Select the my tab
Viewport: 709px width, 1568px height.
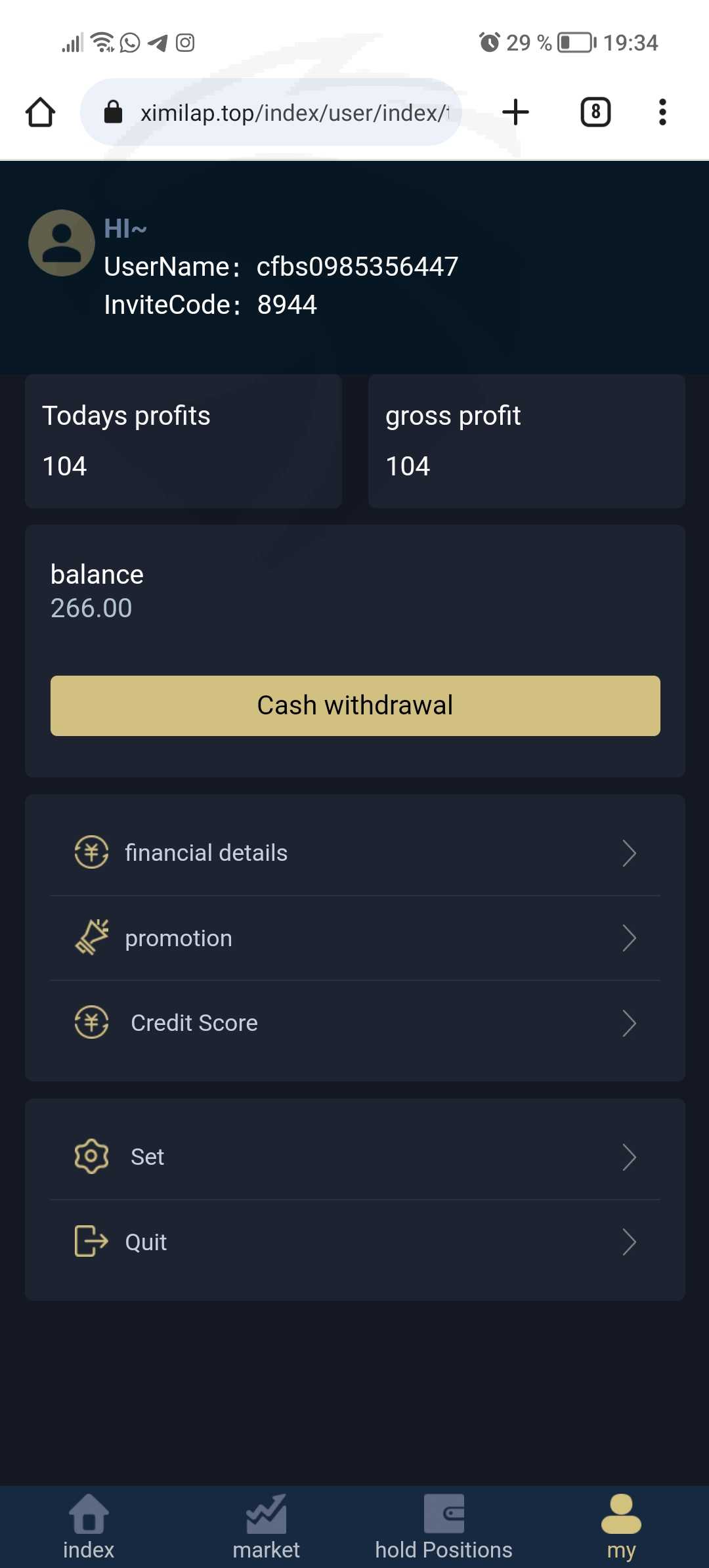[x=621, y=1527]
